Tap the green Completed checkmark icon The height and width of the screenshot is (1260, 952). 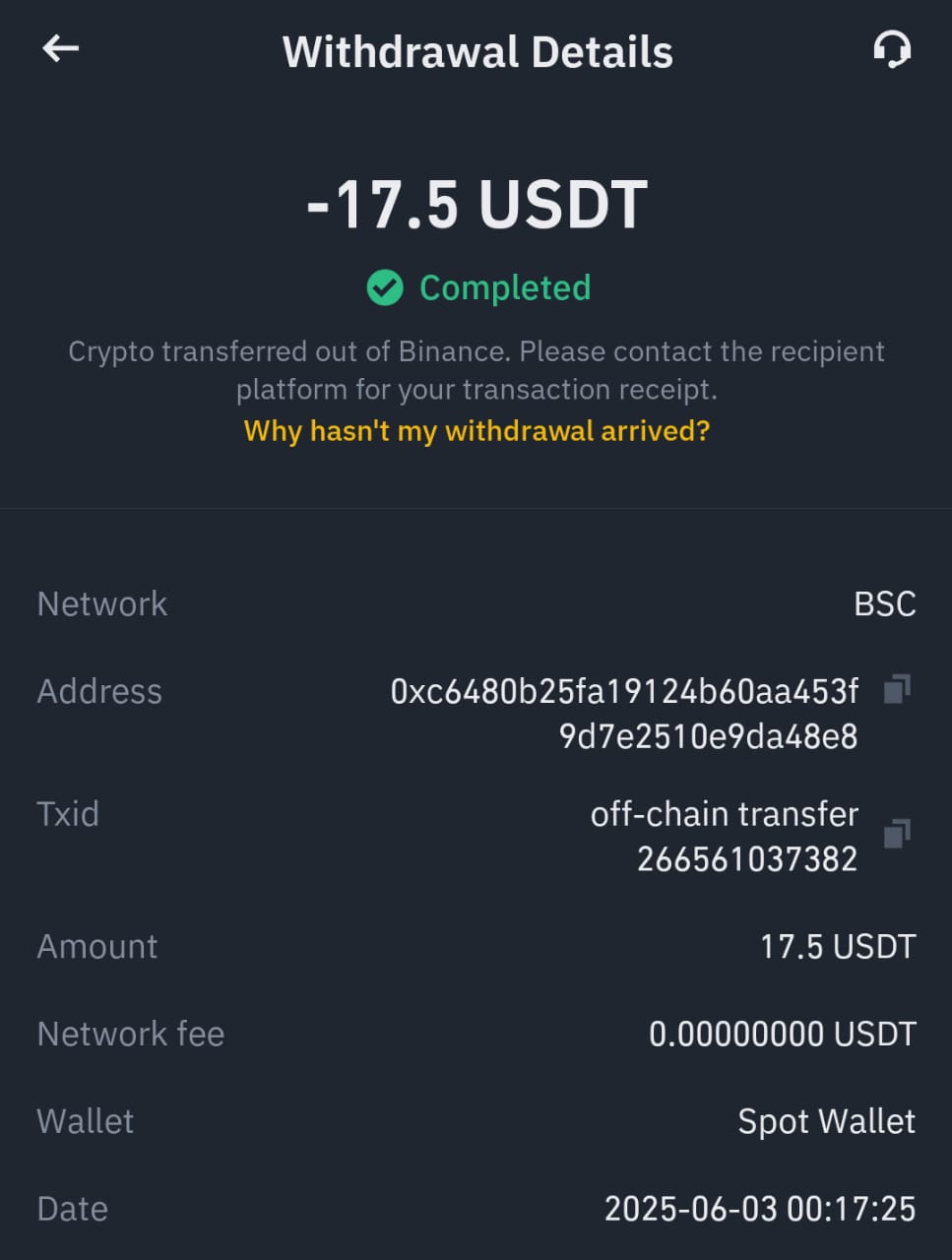pos(385,287)
